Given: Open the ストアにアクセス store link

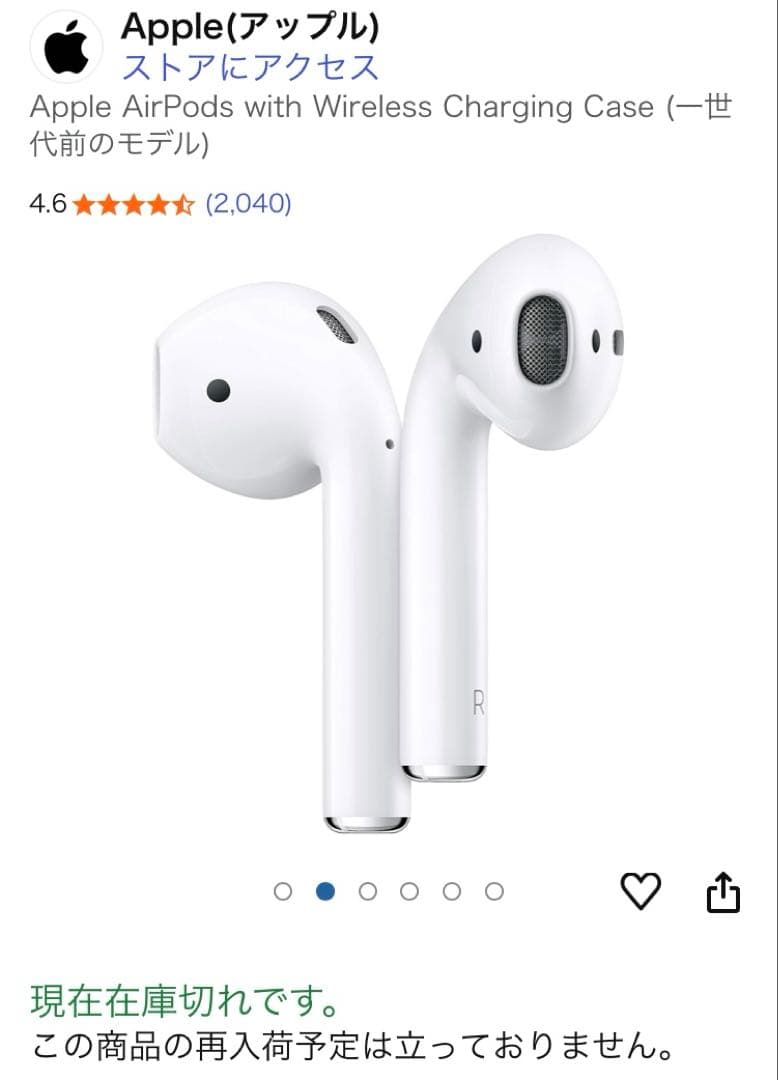Looking at the screenshot, I should click(x=250, y=67).
